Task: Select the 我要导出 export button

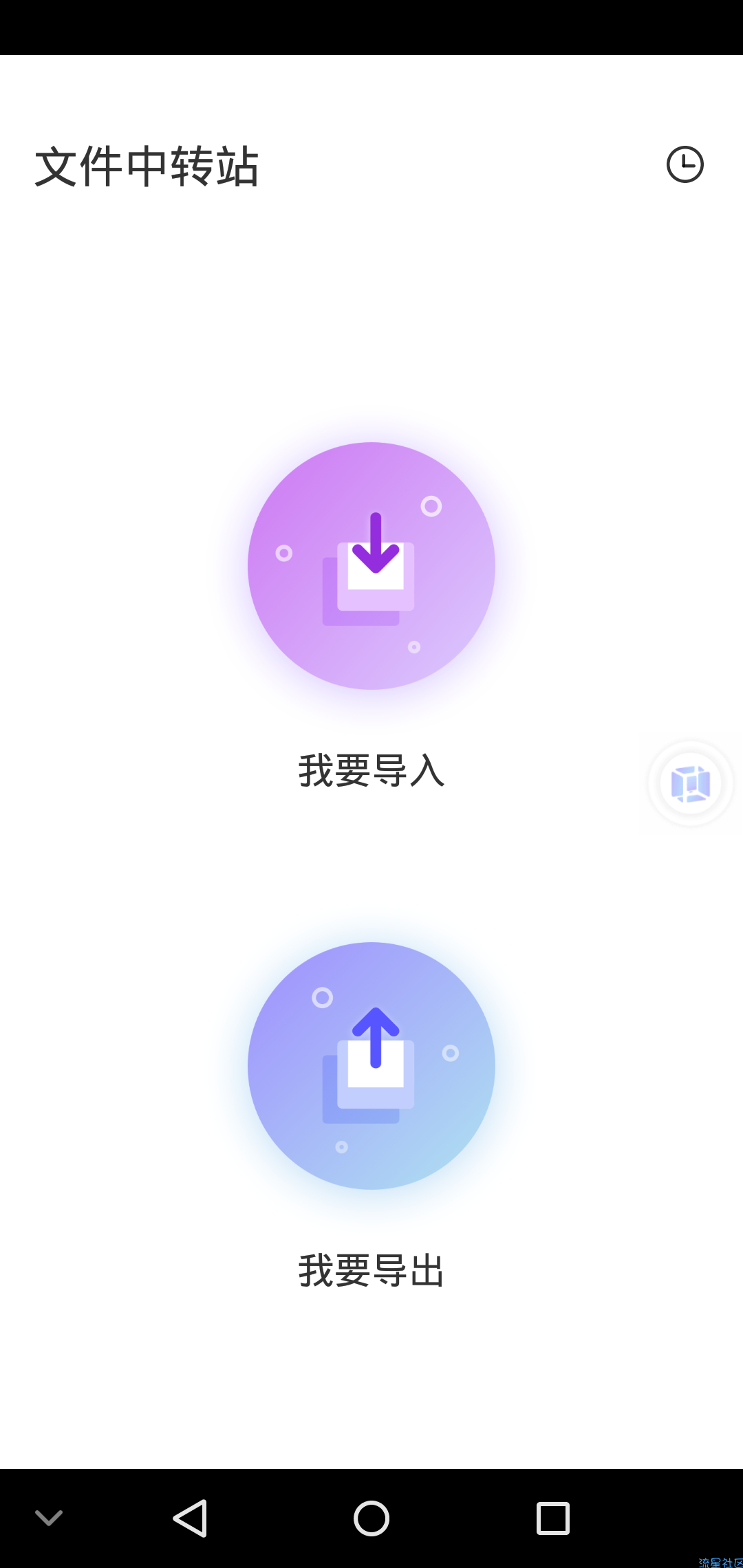Action: 371,1066
